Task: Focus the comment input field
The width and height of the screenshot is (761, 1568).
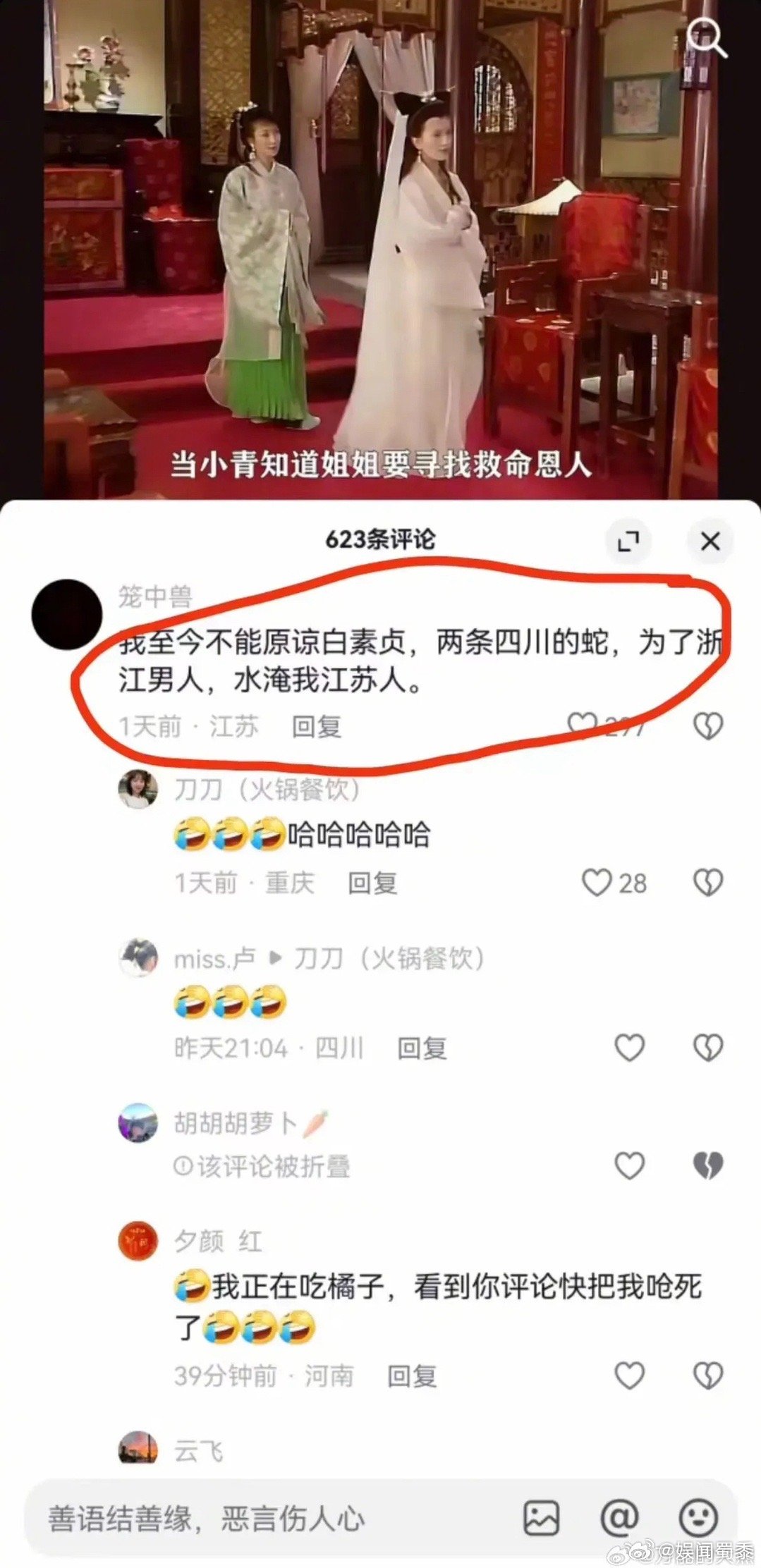Action: pos(268,1518)
